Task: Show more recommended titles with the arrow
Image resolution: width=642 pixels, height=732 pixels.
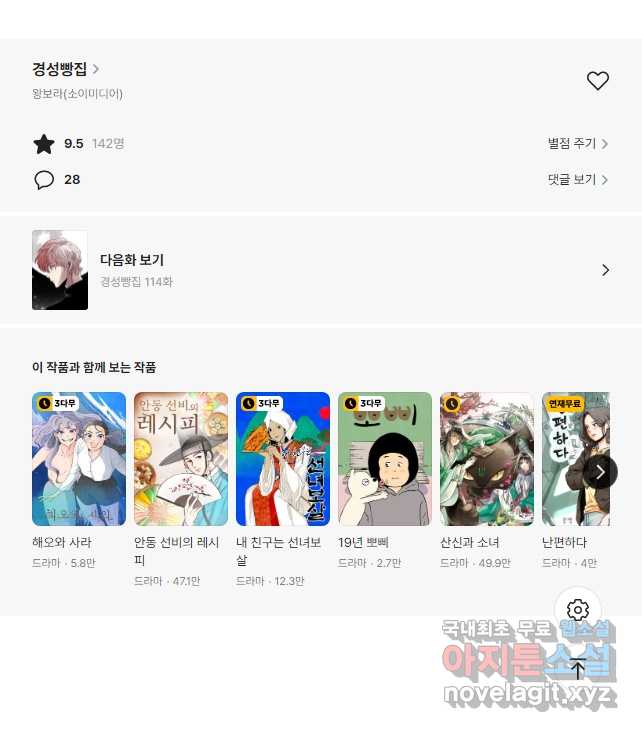Action: click(599, 471)
